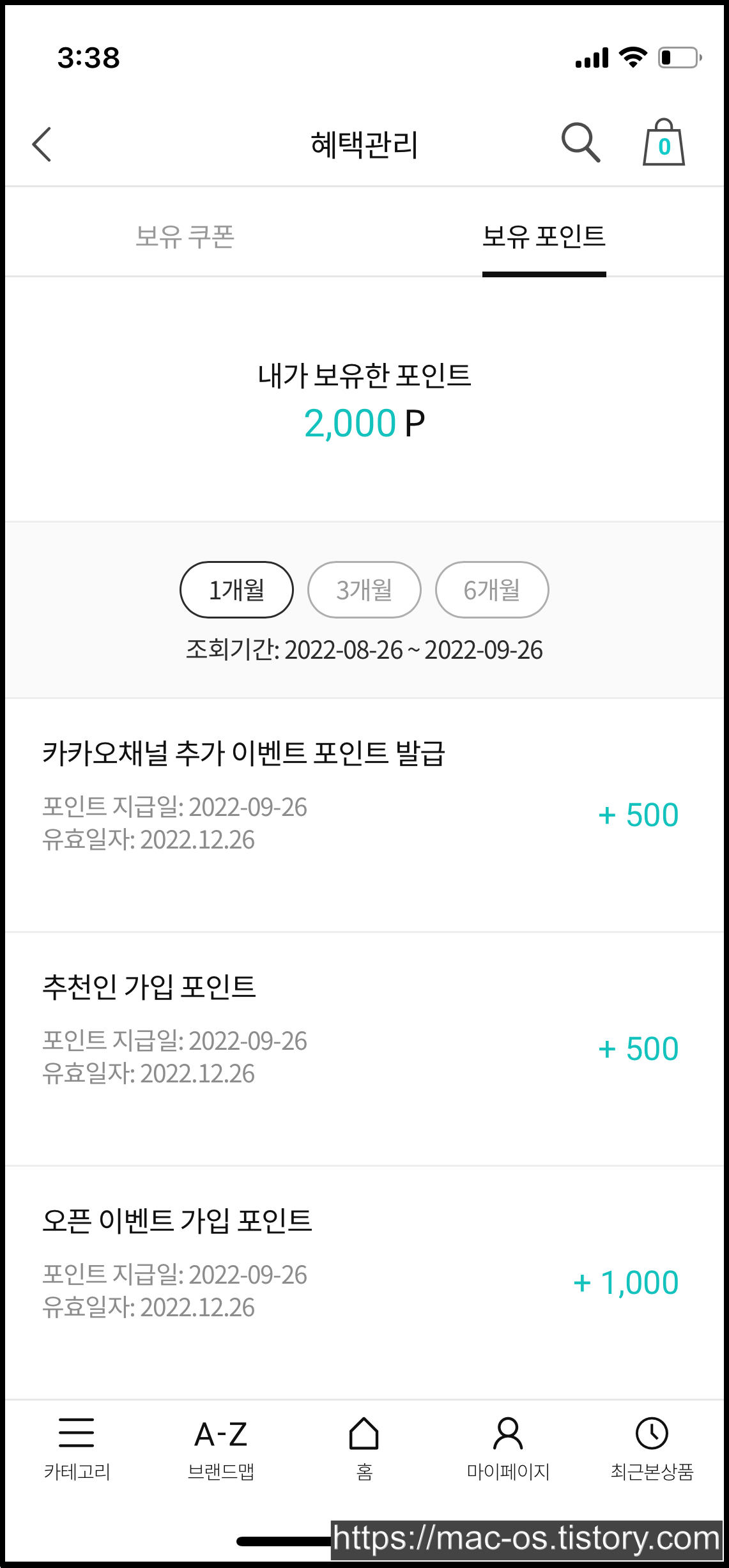Screen dimensions: 729x1568
Task: Open the search magnifier icon
Action: tap(580, 142)
